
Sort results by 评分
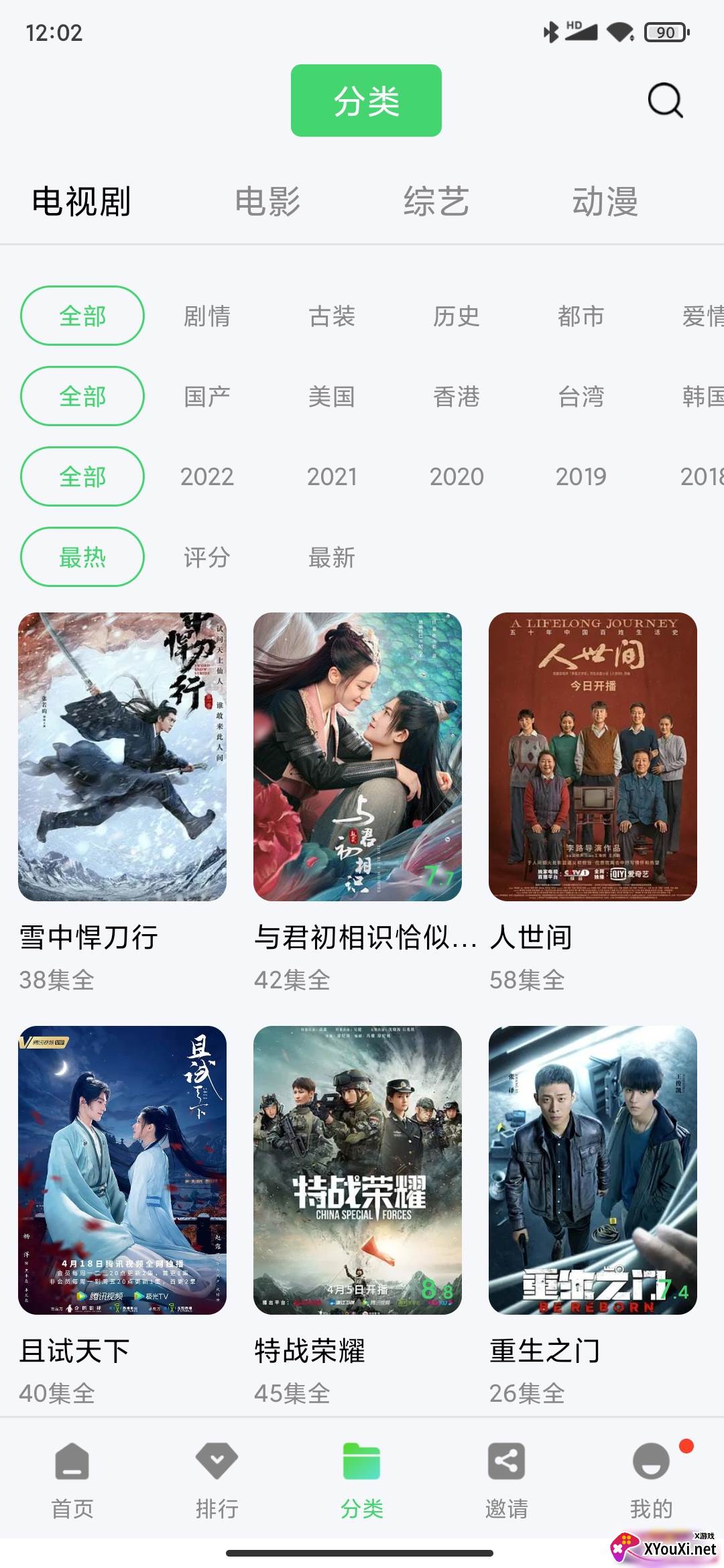207,558
